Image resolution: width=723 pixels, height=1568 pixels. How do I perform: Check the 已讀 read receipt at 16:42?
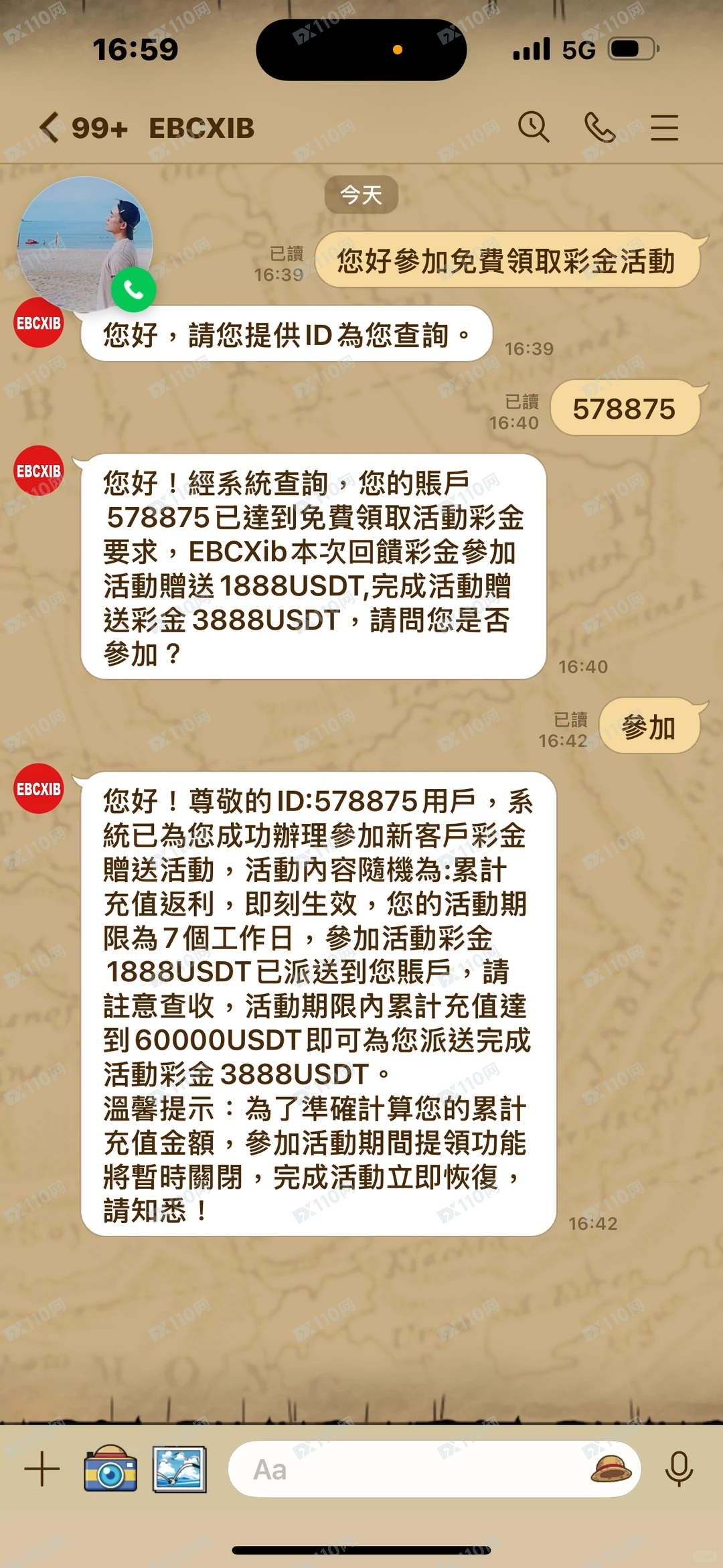[x=570, y=719]
